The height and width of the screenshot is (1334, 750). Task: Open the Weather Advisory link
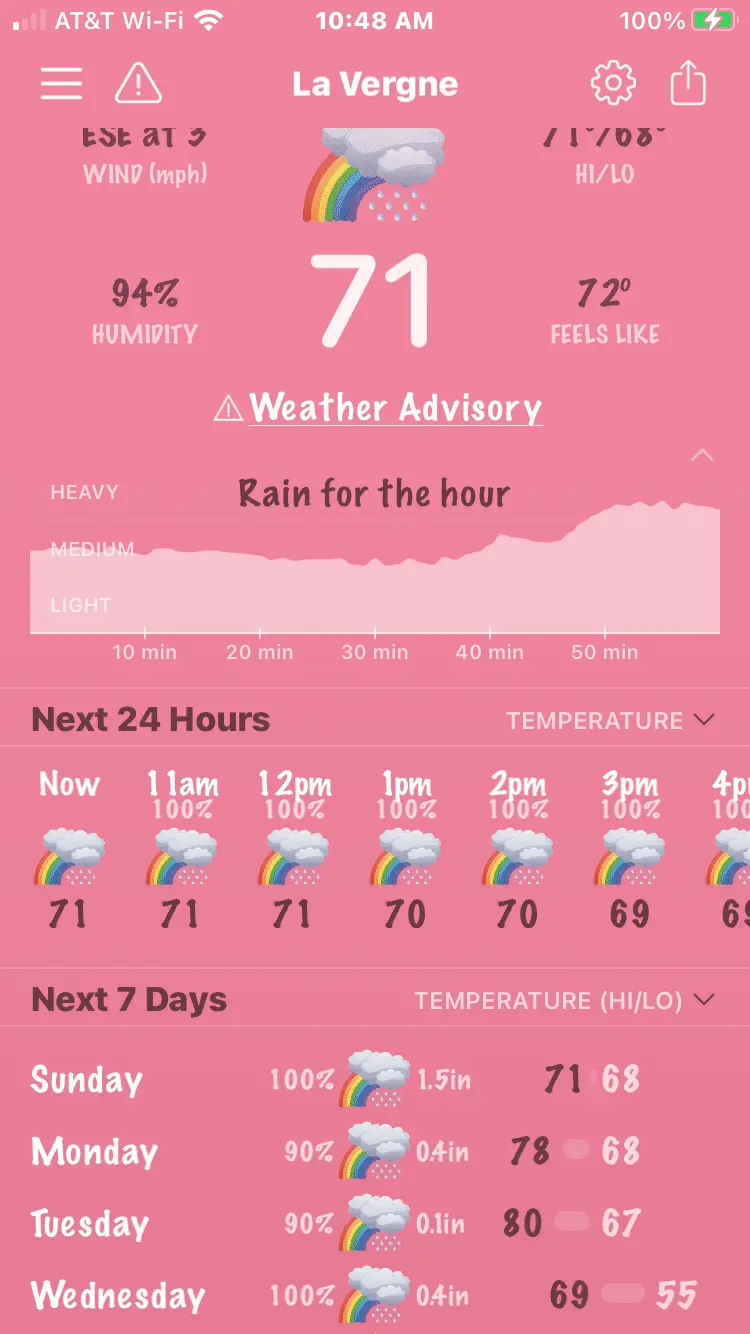379,408
